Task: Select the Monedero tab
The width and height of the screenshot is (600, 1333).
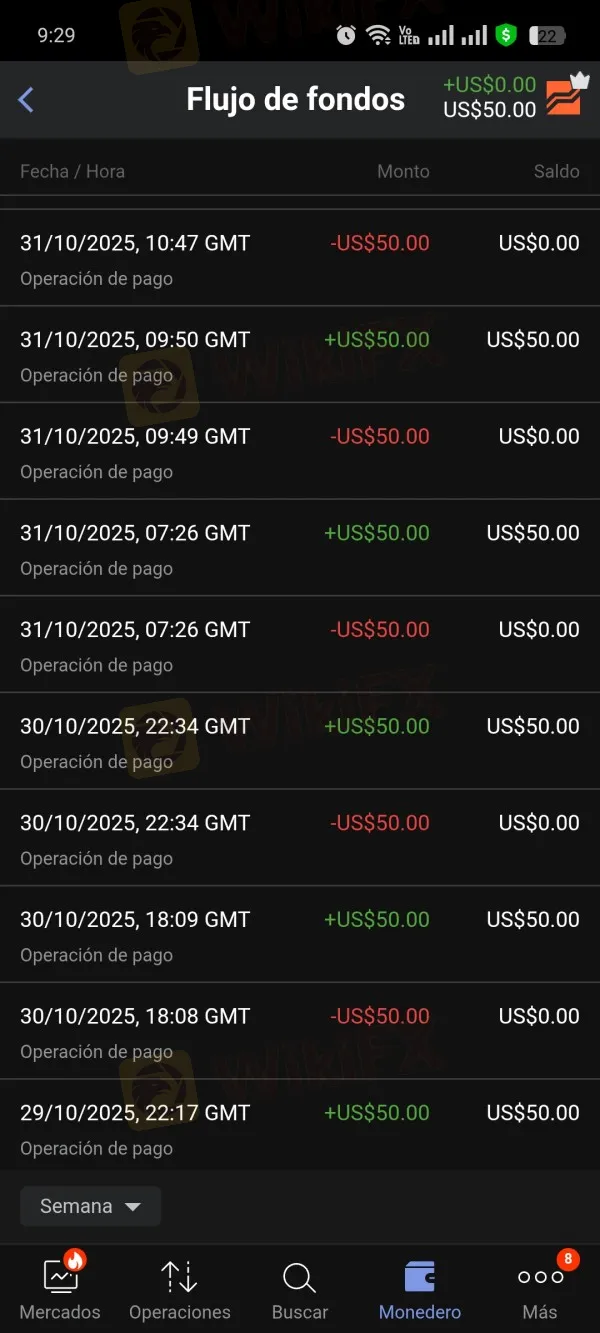Action: (420, 1288)
